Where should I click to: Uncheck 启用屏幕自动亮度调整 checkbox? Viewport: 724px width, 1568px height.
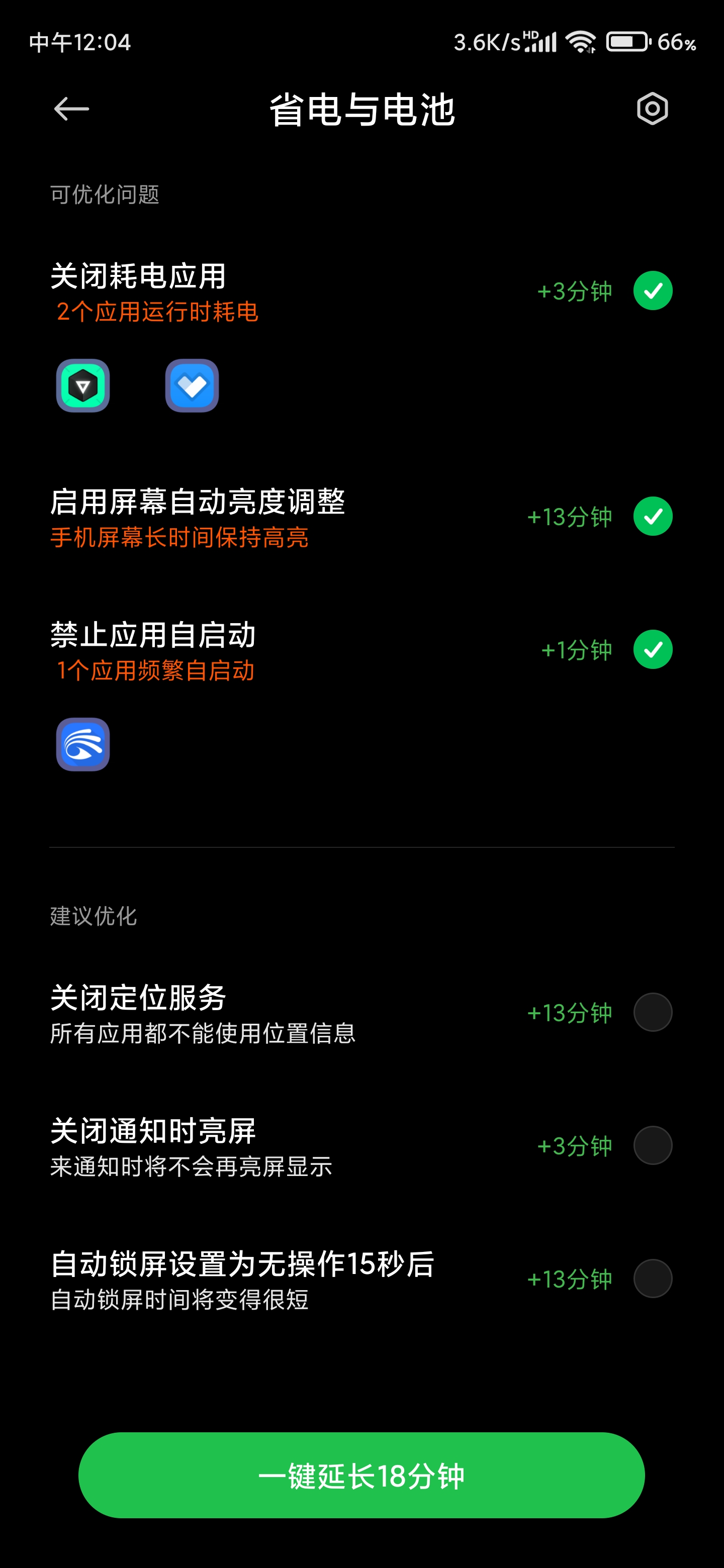coord(653,517)
